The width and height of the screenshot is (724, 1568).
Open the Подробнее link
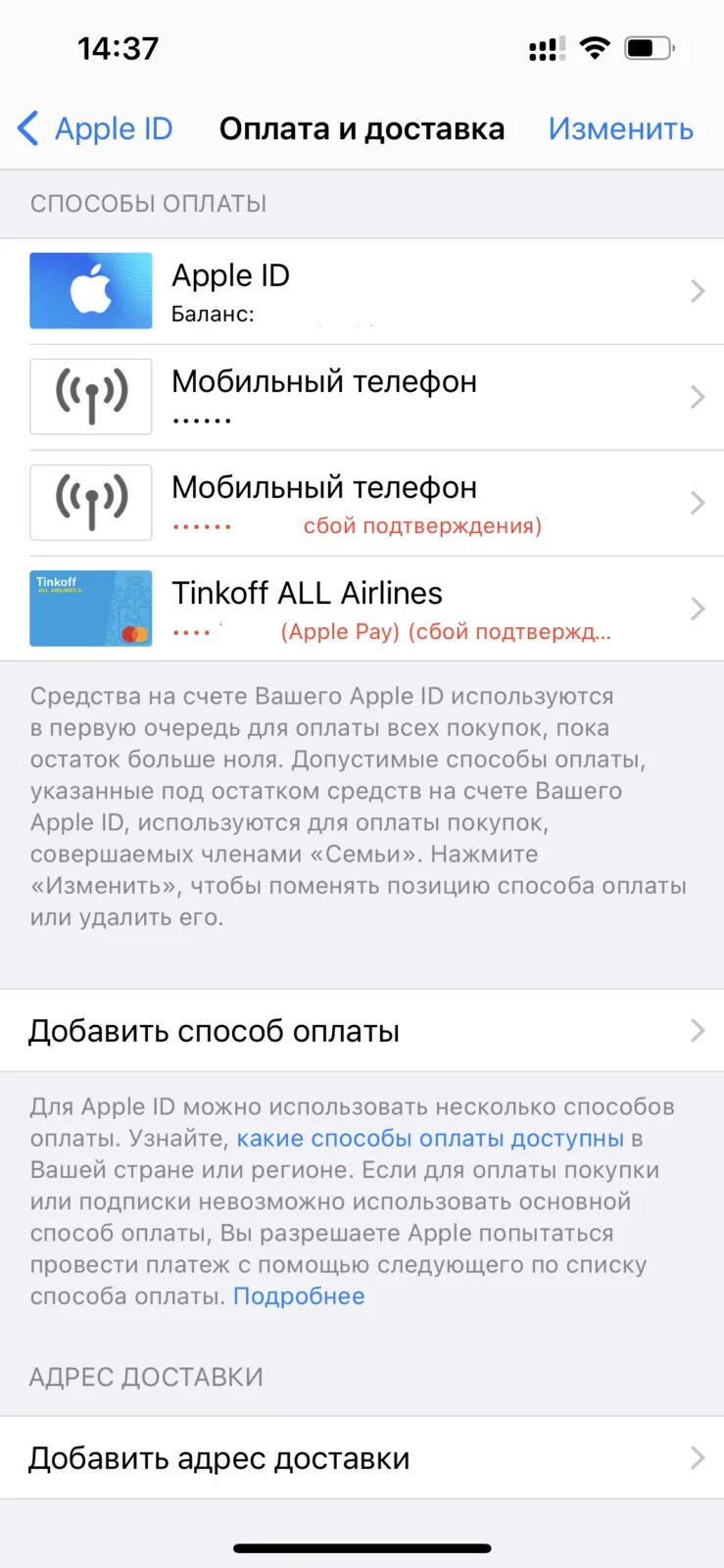click(299, 1297)
